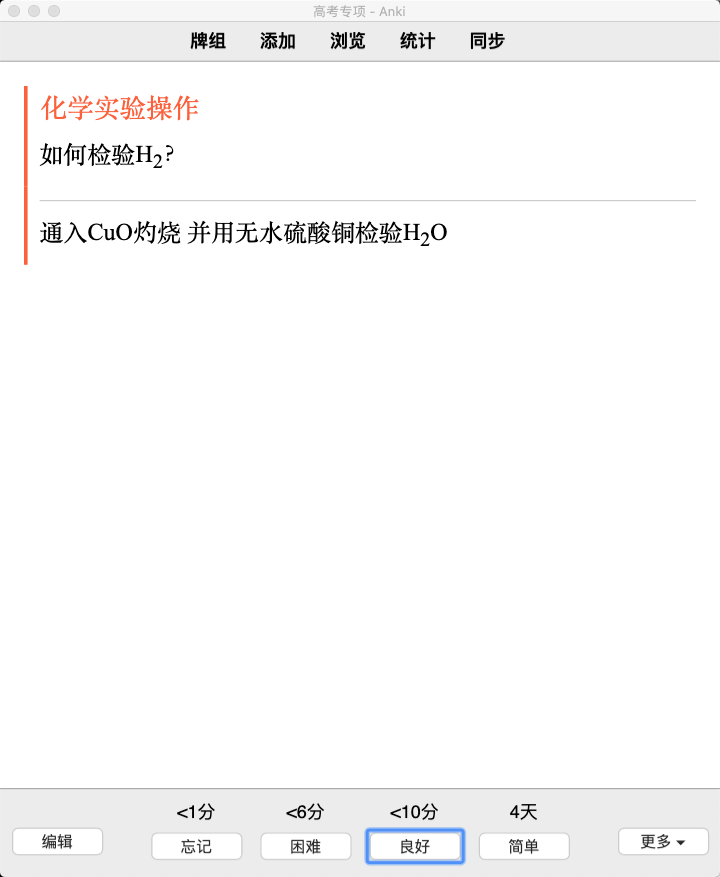Open the 浏览 card browser
Screen dimensions: 720x877
coord(348,41)
